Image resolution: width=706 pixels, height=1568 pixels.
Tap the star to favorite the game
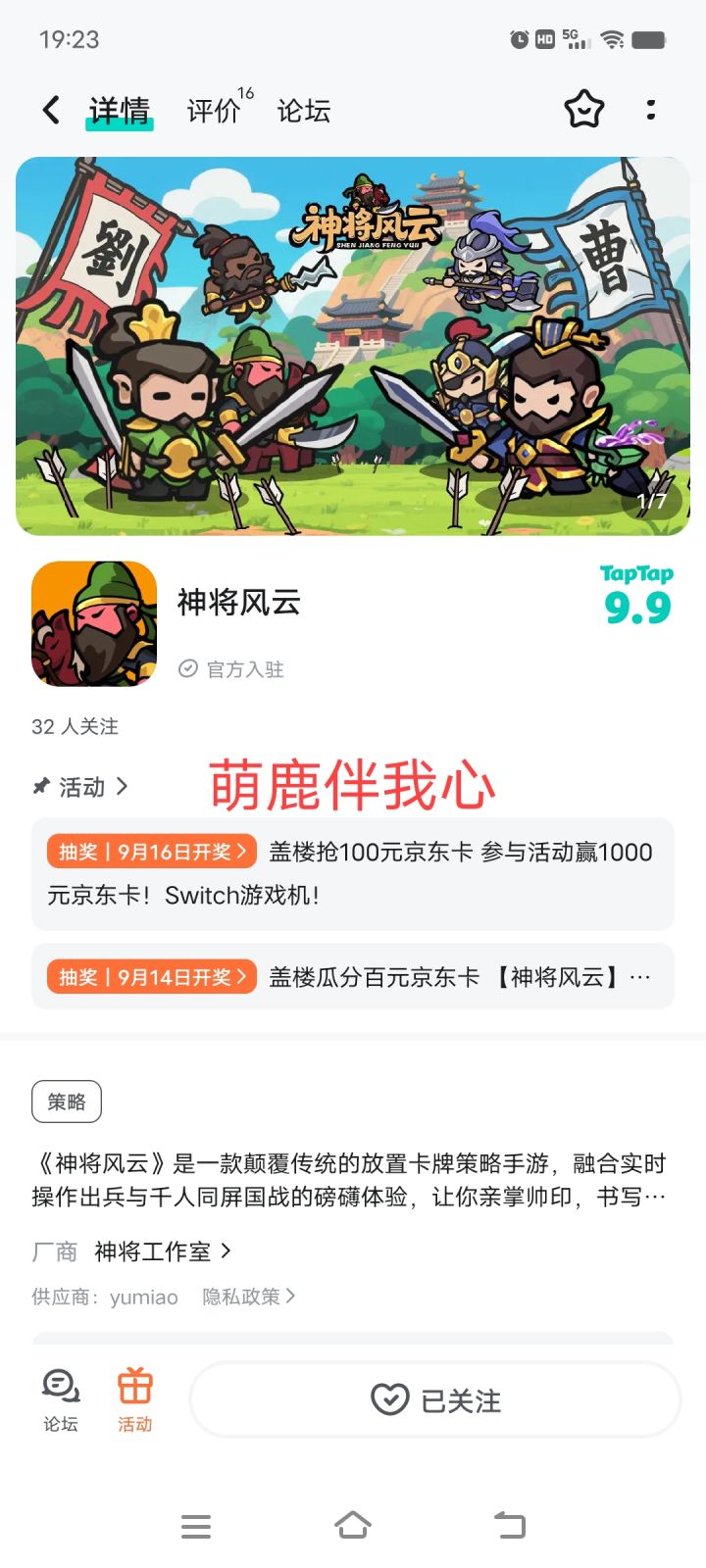click(x=583, y=110)
